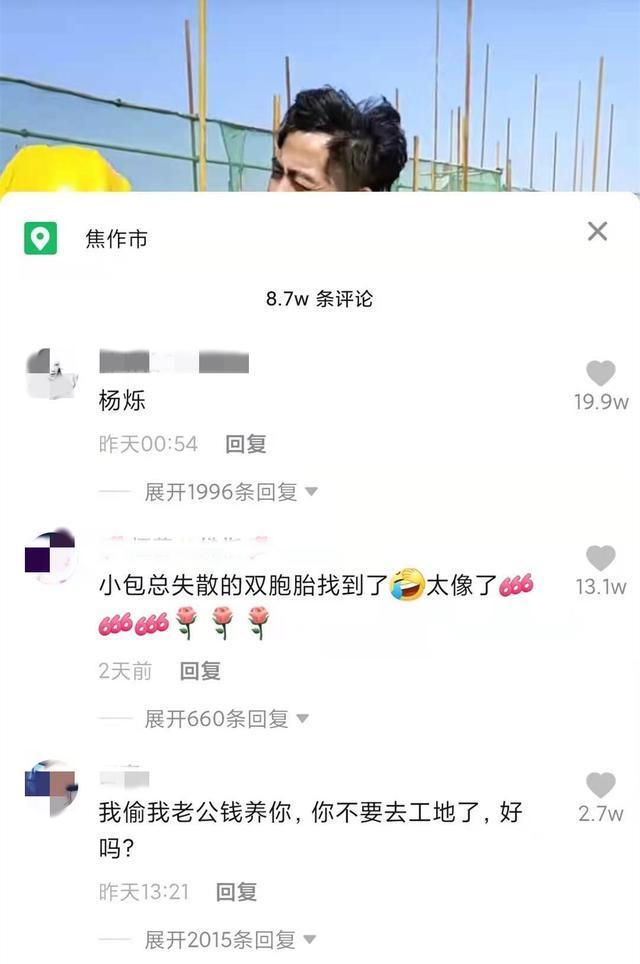Open the avatar beside the 小包总 comment
The image size is (640, 964).
coord(50,554)
